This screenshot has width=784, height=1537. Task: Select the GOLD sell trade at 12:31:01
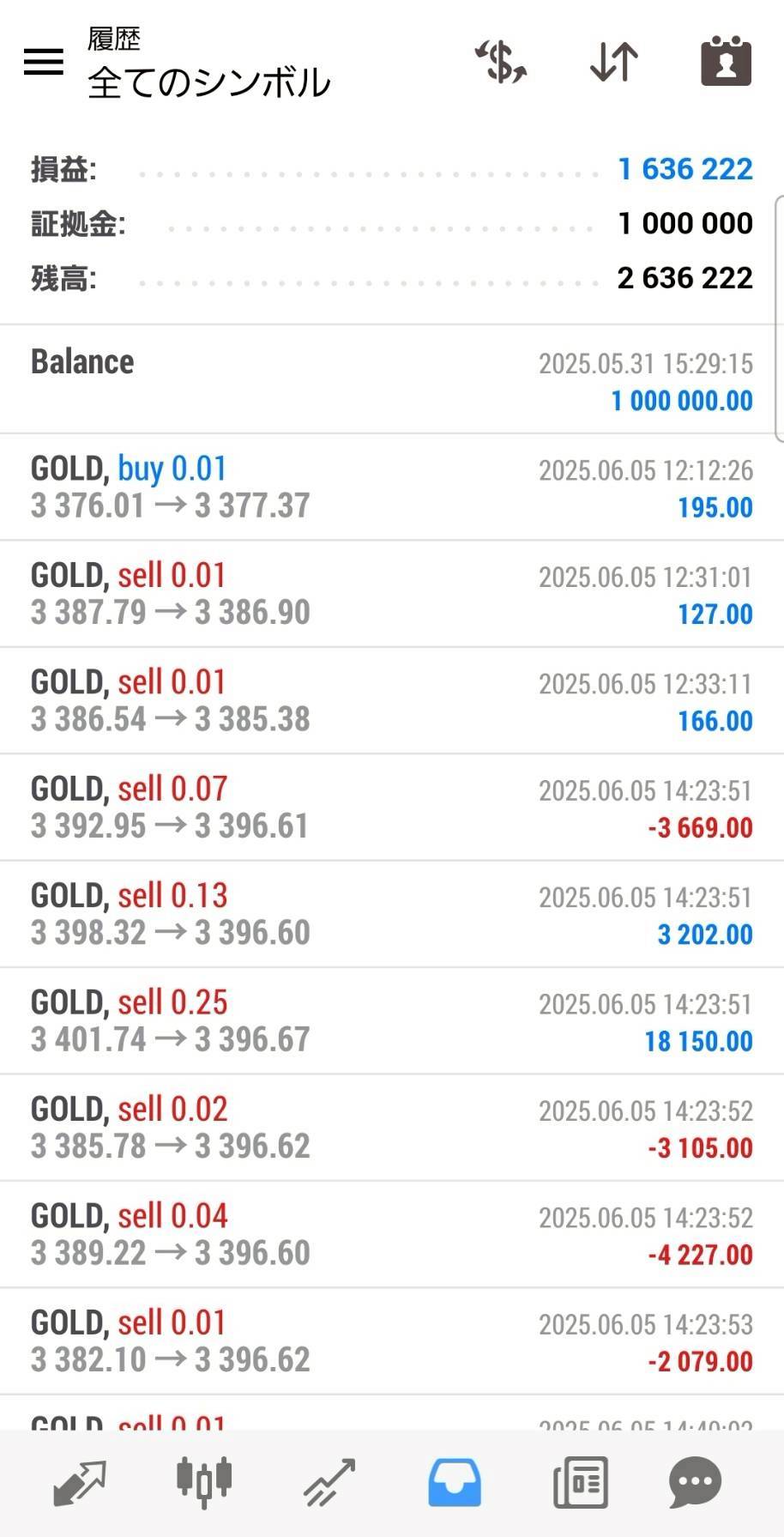[x=391, y=594]
